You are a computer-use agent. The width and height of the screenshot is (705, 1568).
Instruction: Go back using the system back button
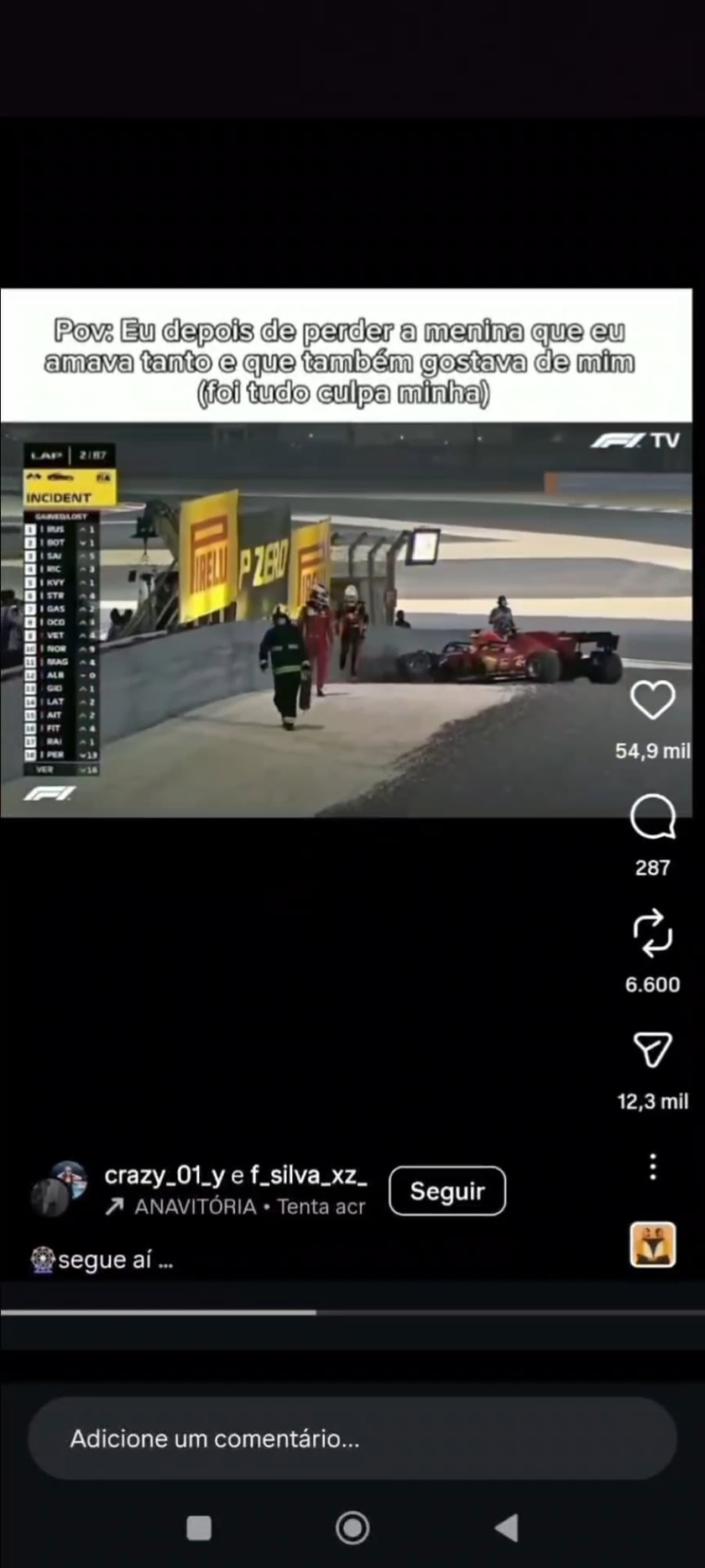(506, 1528)
